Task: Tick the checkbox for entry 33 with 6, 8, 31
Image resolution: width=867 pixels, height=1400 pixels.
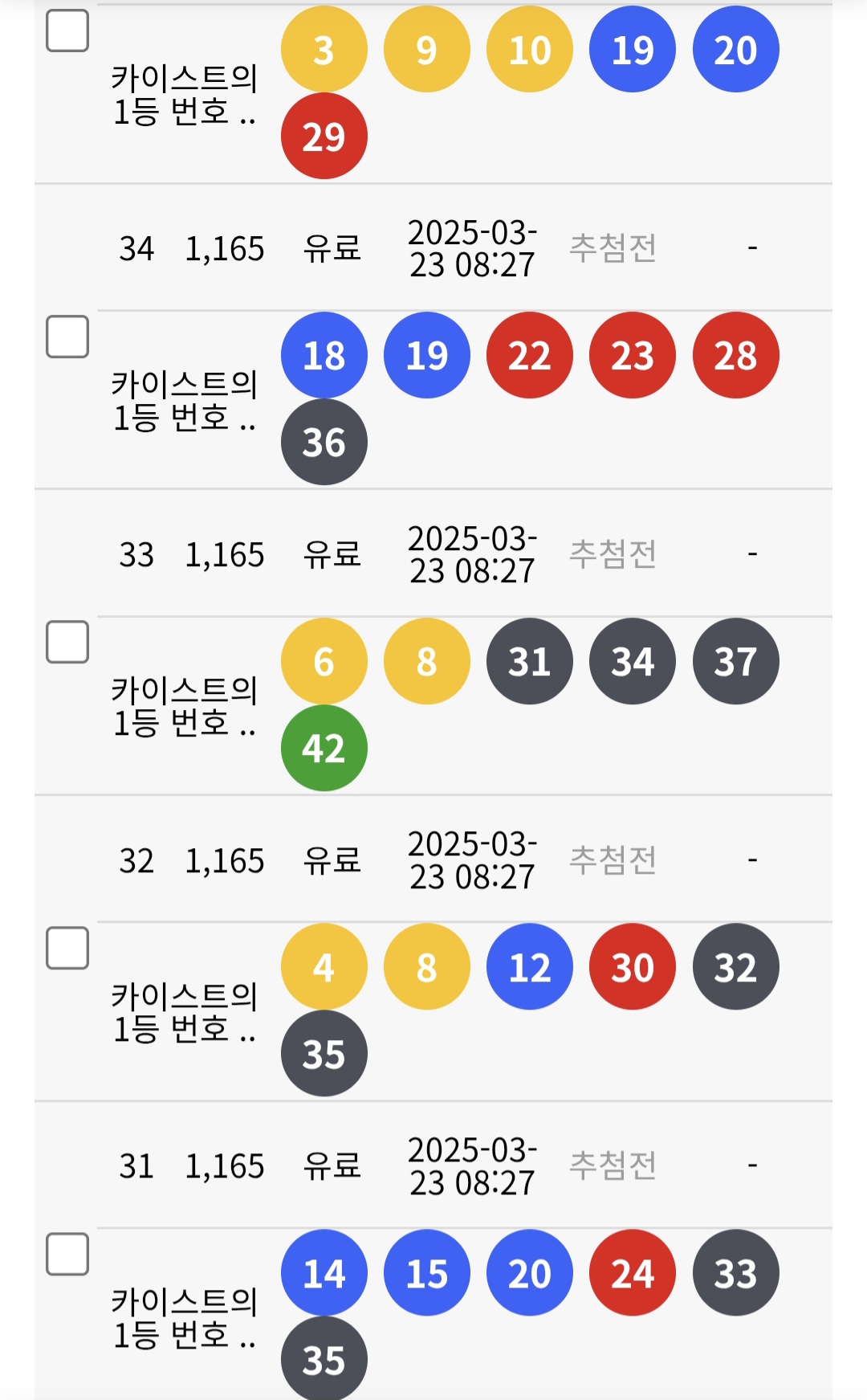Action: tap(67, 642)
